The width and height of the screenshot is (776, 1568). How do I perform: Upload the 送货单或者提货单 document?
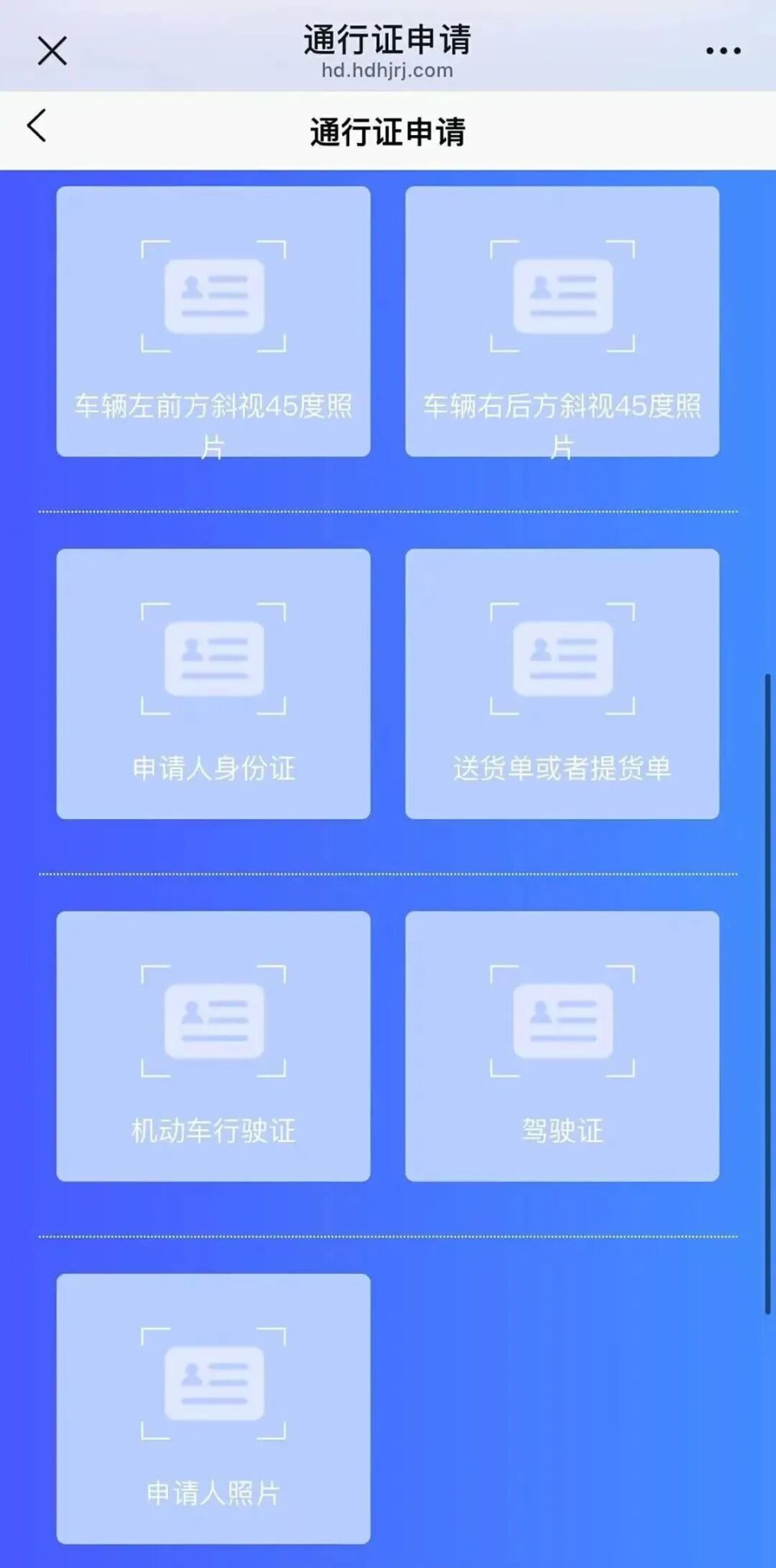[x=563, y=683]
